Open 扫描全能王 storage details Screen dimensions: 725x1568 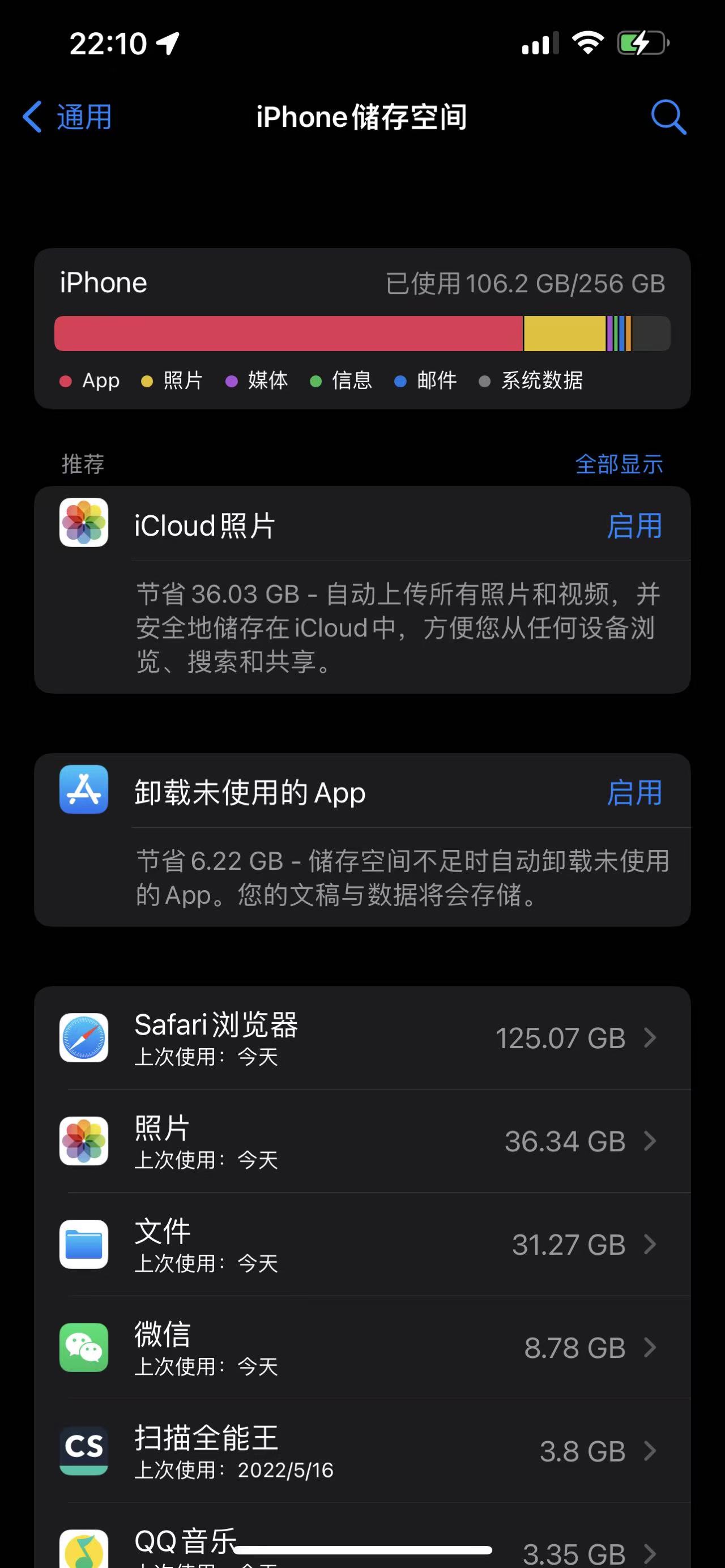(x=362, y=1451)
